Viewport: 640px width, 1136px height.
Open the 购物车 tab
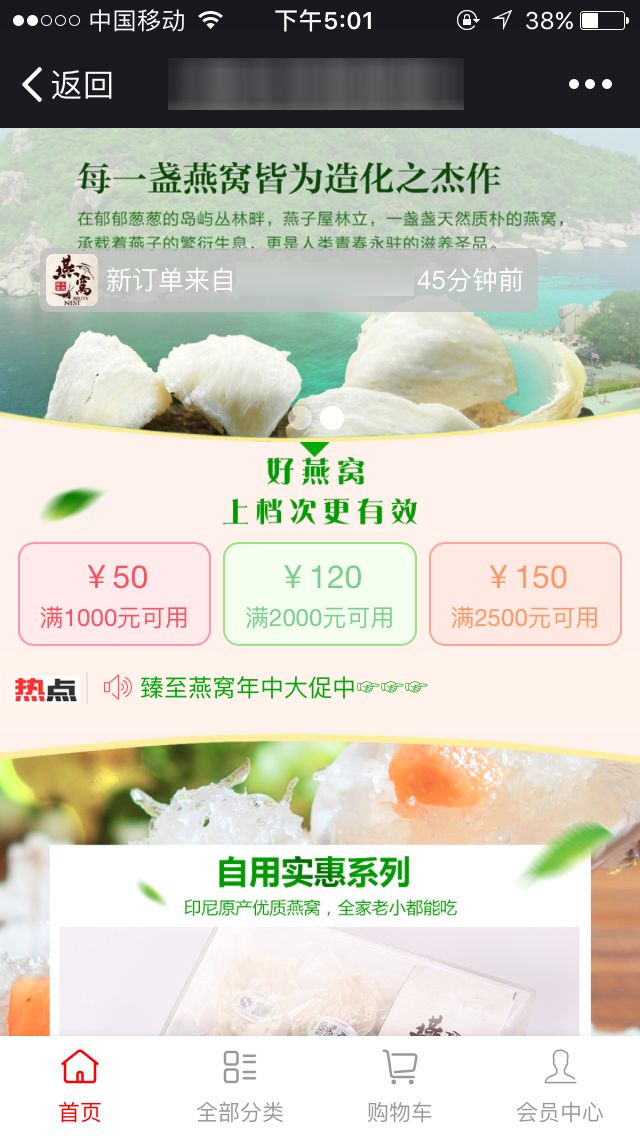[x=399, y=1085]
